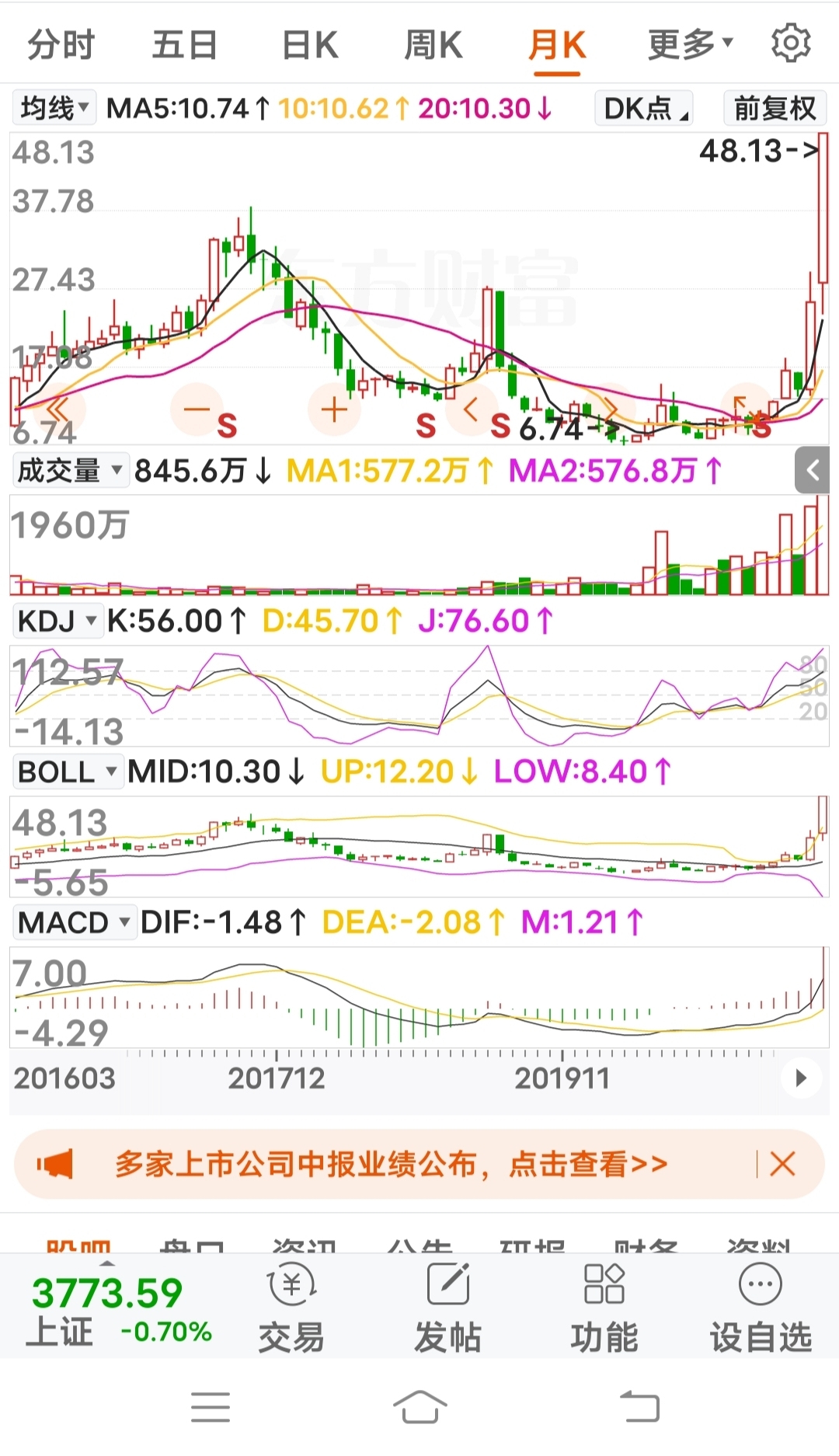Tap the timeline forward play arrow
The image size is (839, 1456).
[800, 1078]
